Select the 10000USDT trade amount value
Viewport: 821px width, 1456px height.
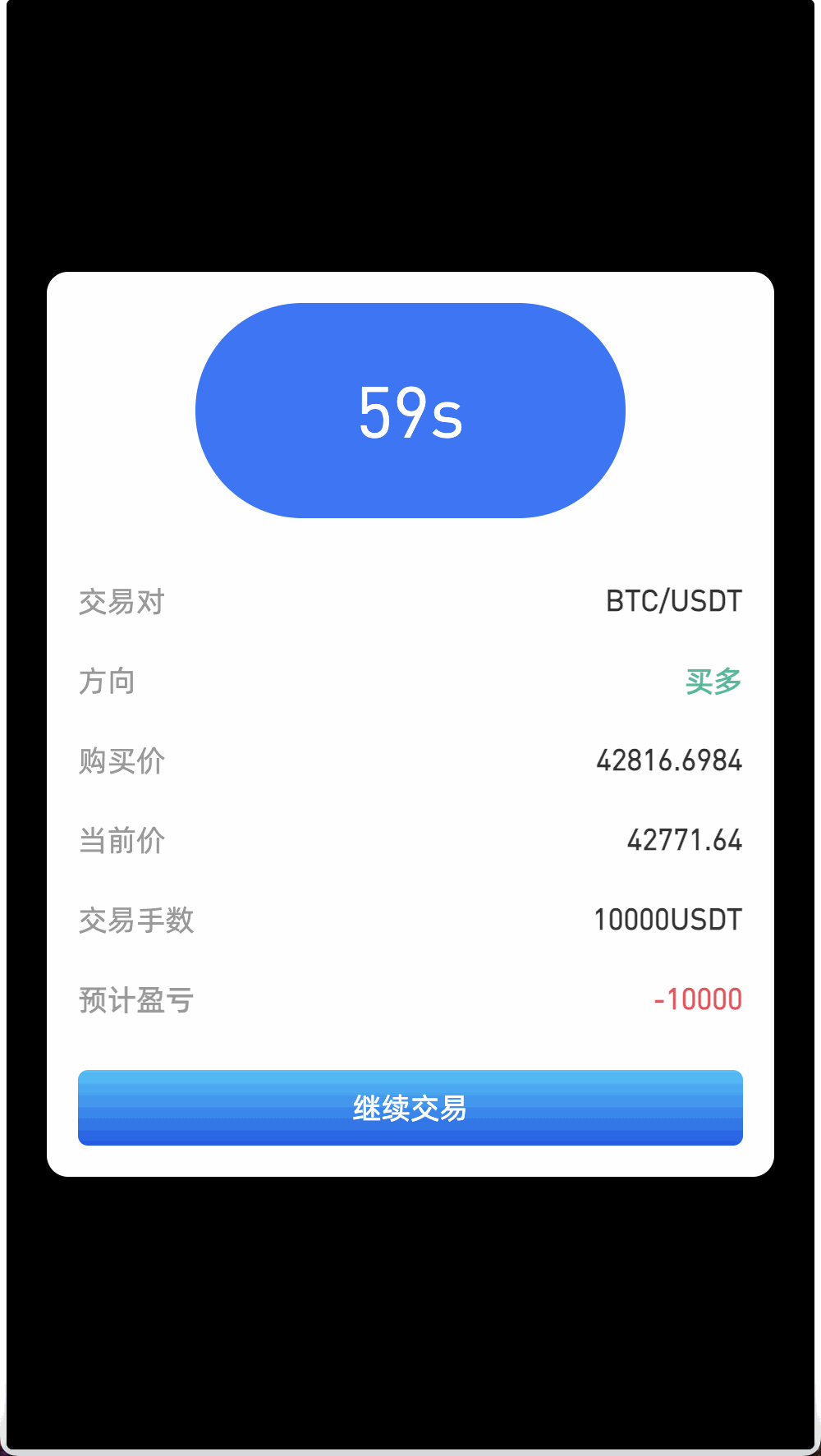click(669, 919)
